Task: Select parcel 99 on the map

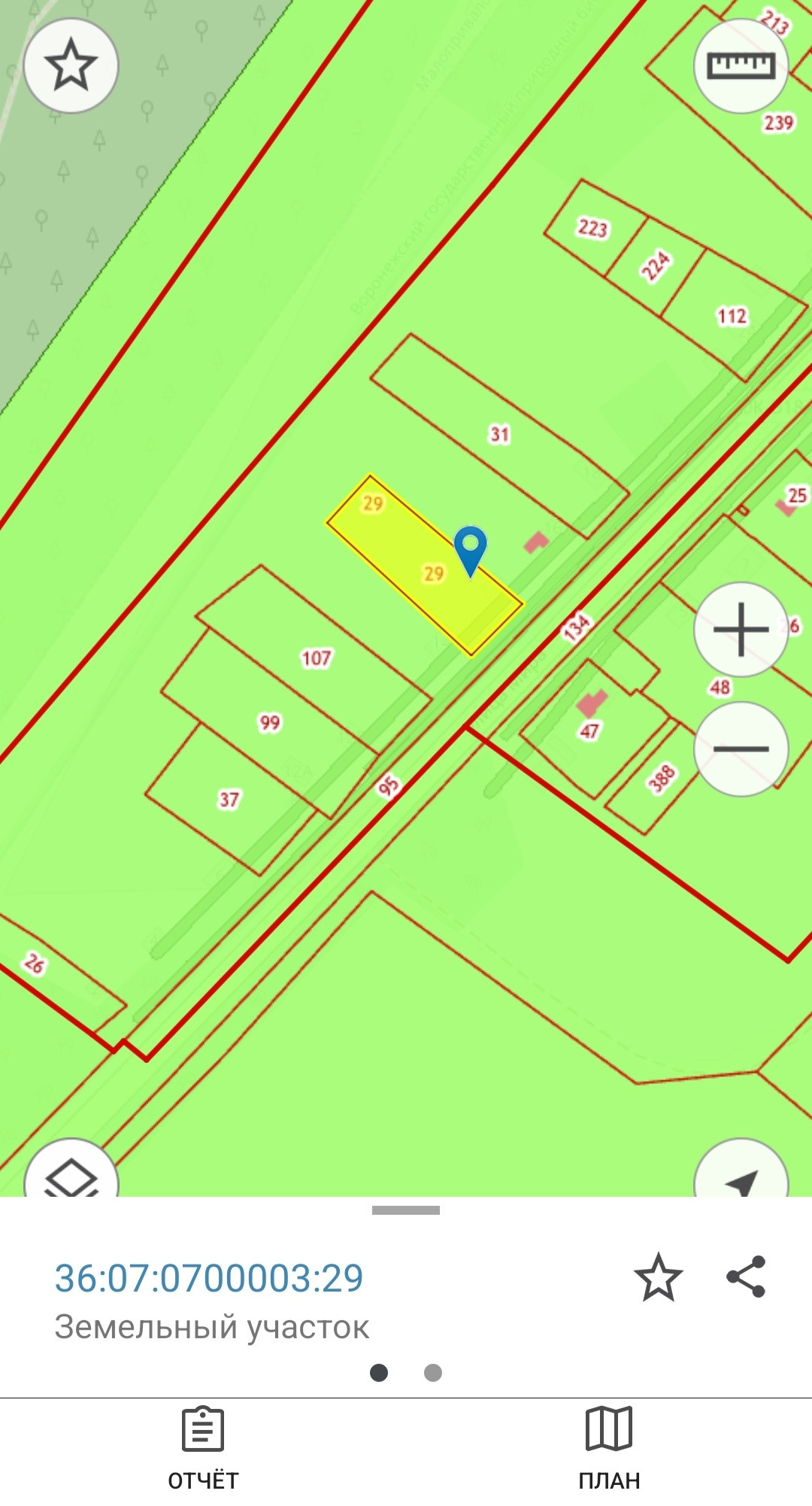Action: point(270,723)
